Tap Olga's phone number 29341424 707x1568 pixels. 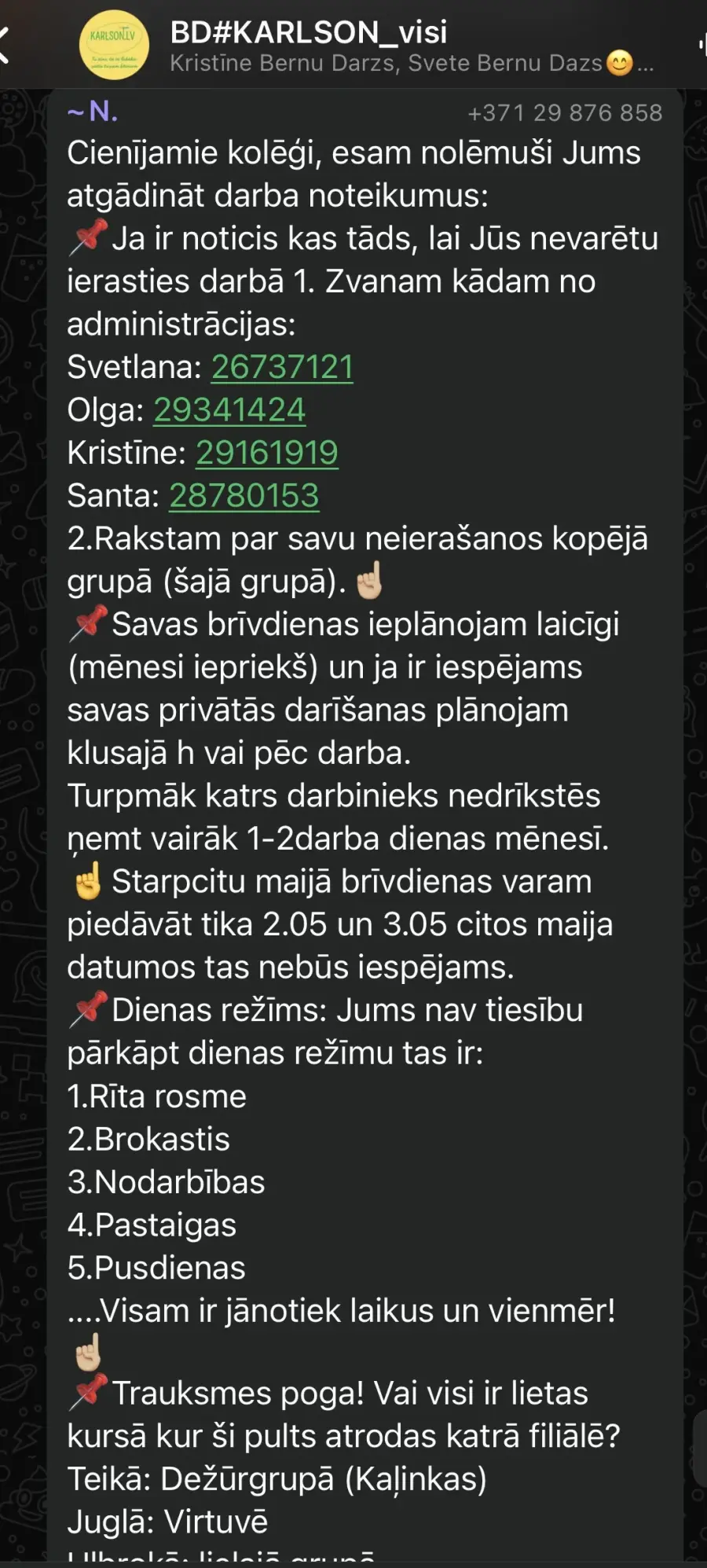point(229,410)
